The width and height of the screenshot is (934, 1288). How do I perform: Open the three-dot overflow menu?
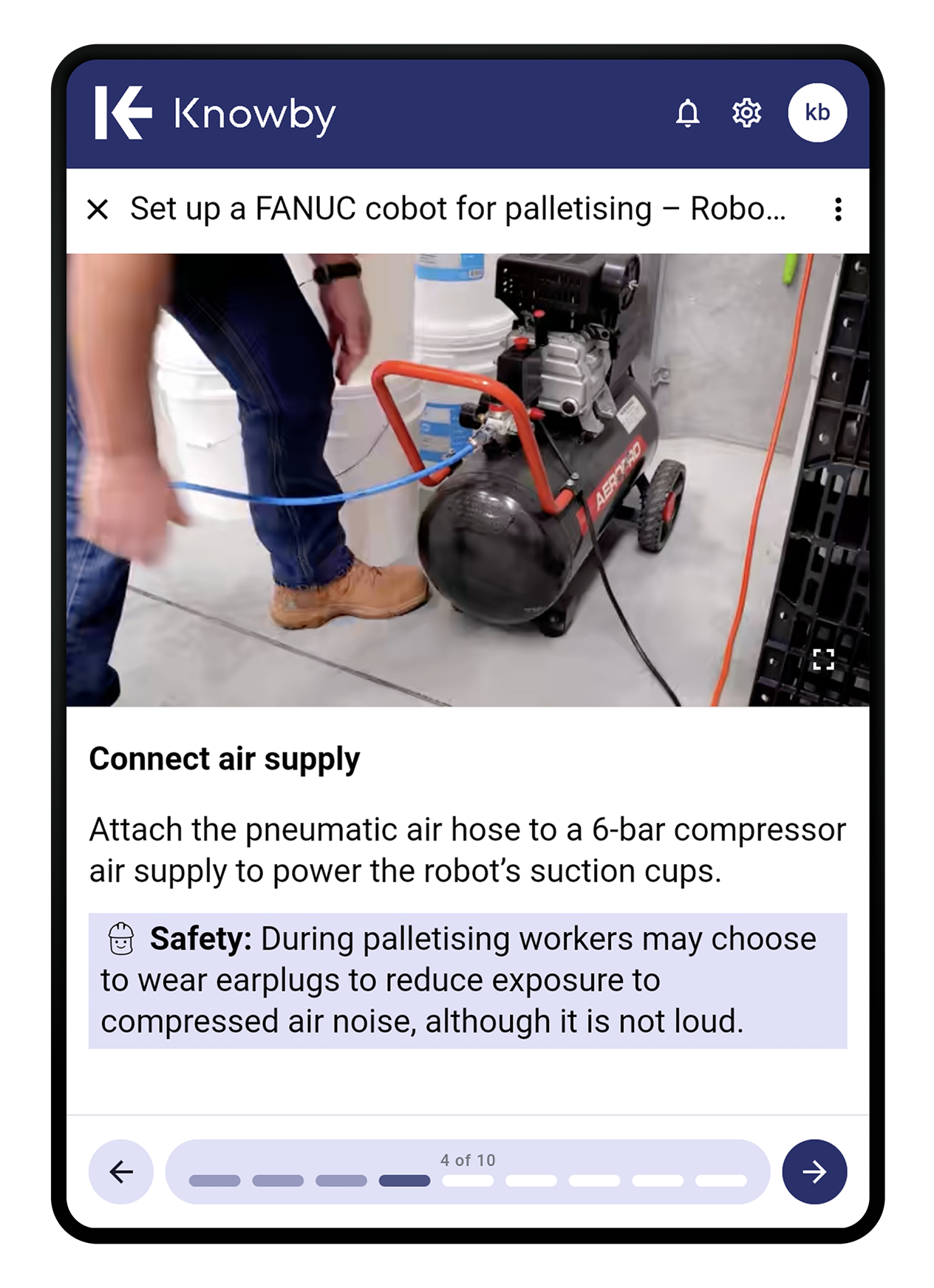[x=838, y=210]
